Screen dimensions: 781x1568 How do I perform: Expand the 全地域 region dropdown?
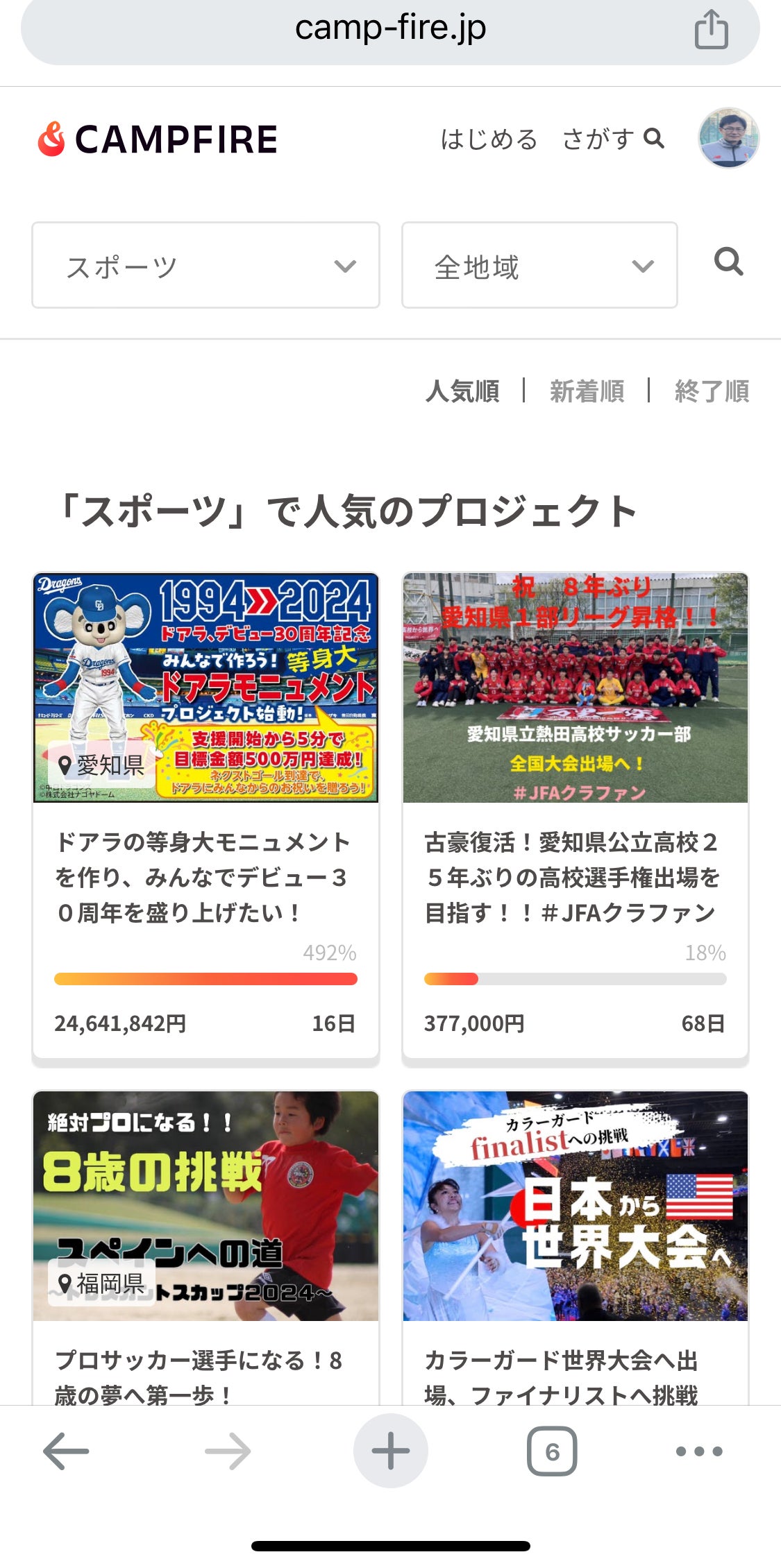point(539,265)
